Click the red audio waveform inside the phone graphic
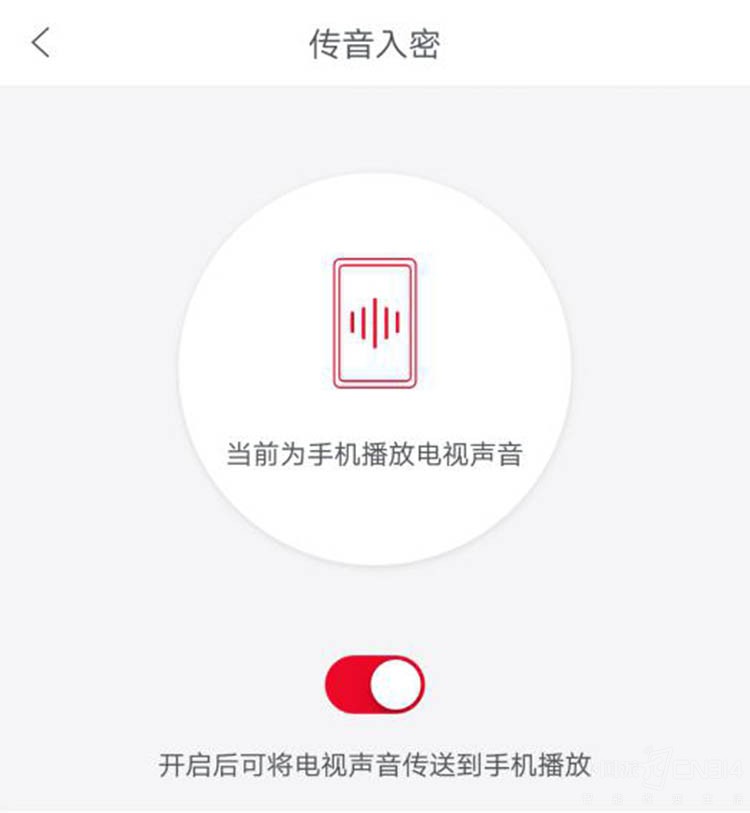 375,322
